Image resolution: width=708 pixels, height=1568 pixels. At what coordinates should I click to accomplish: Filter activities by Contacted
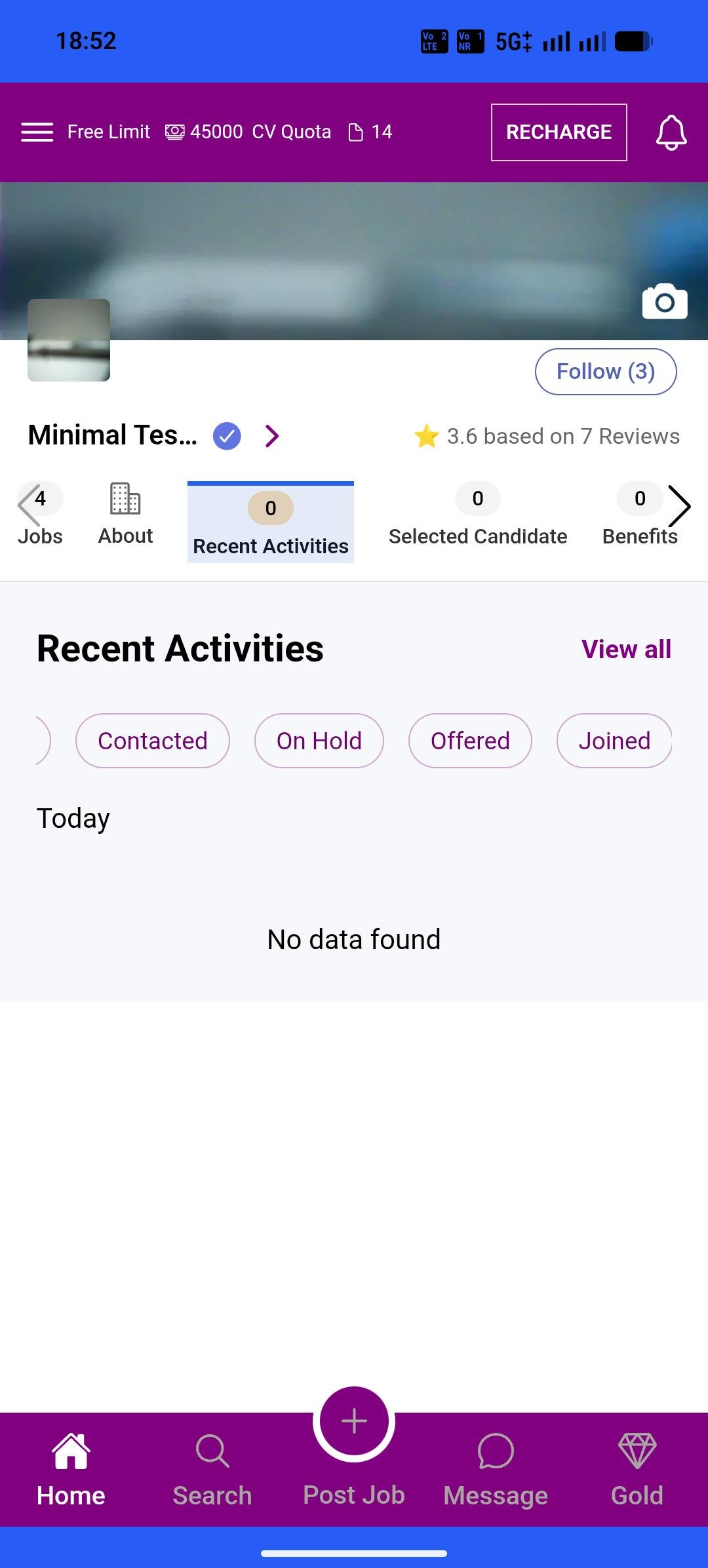click(x=153, y=741)
